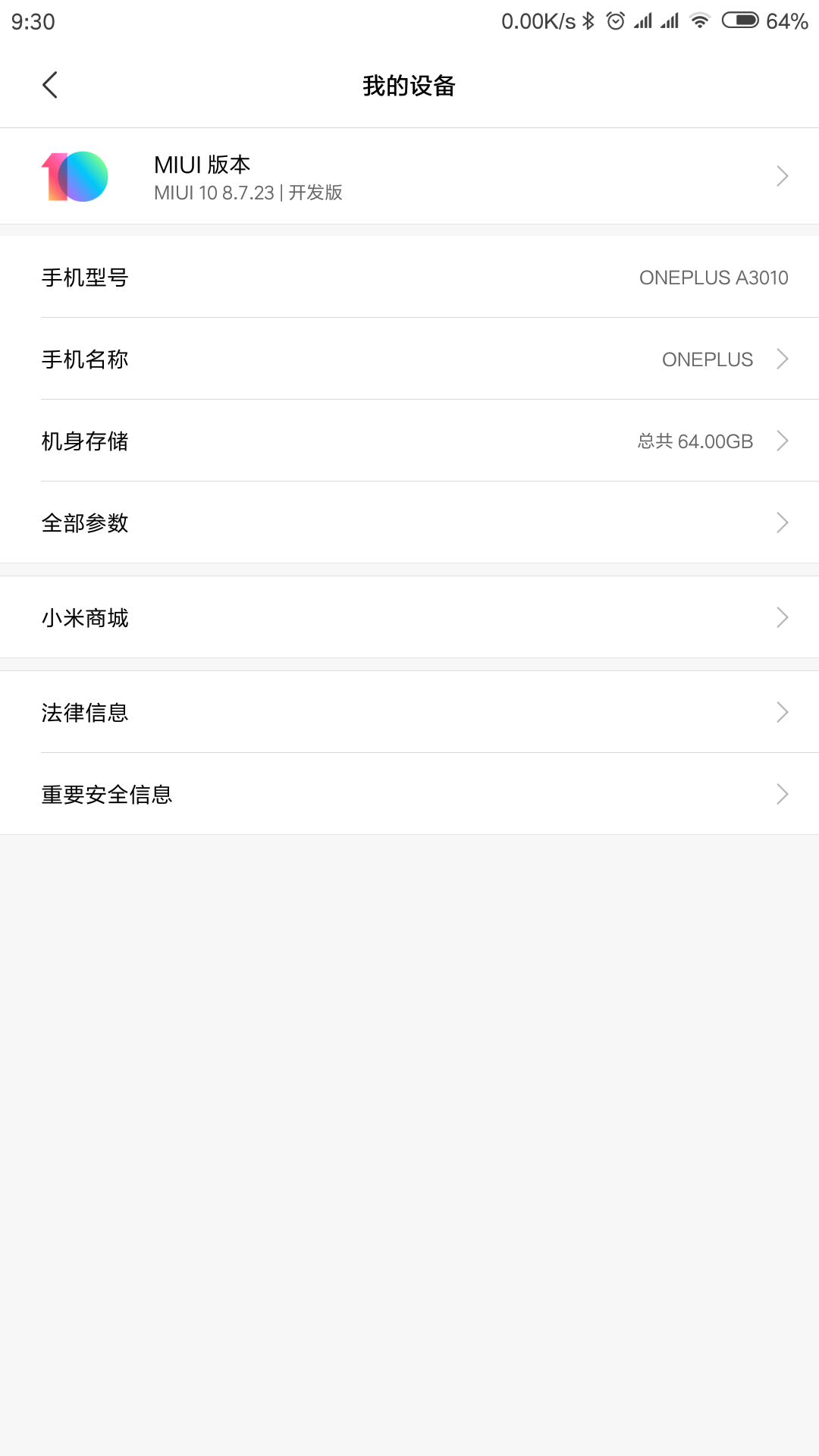This screenshot has width=819, height=1456.
Task: Select 重要安全信息
Action: [409, 794]
